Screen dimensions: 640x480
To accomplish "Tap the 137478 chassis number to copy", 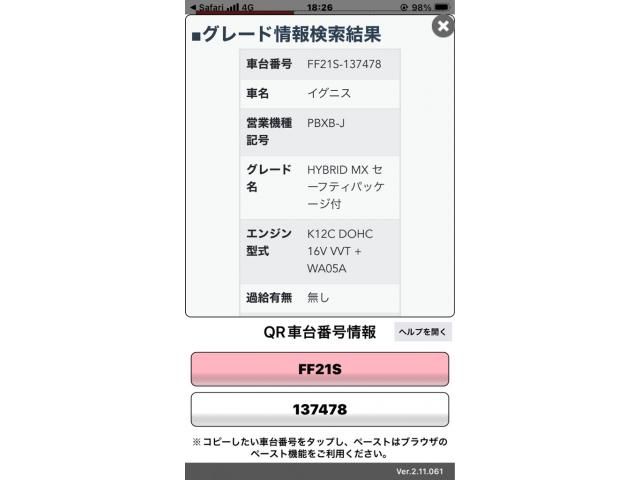I will (x=320, y=410).
